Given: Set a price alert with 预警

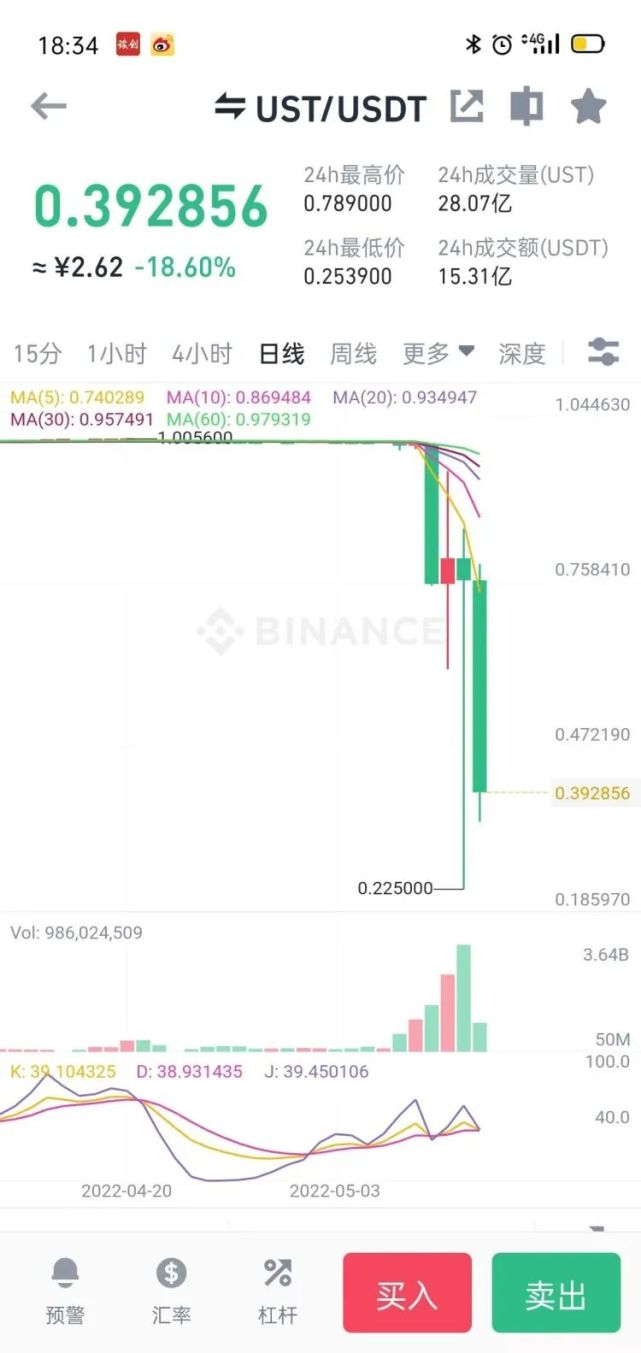Looking at the screenshot, I should coord(65,1291).
